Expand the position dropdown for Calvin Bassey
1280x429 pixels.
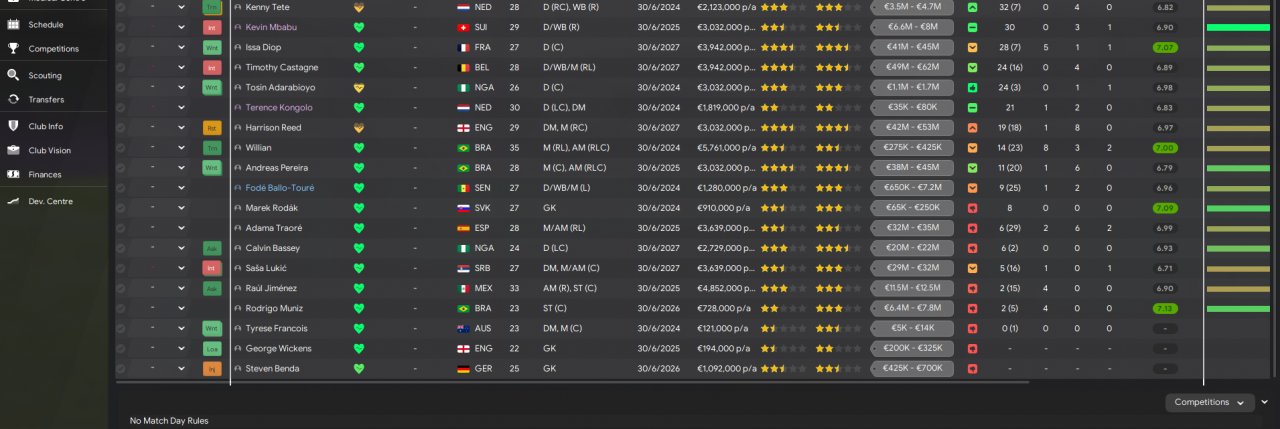(x=181, y=248)
